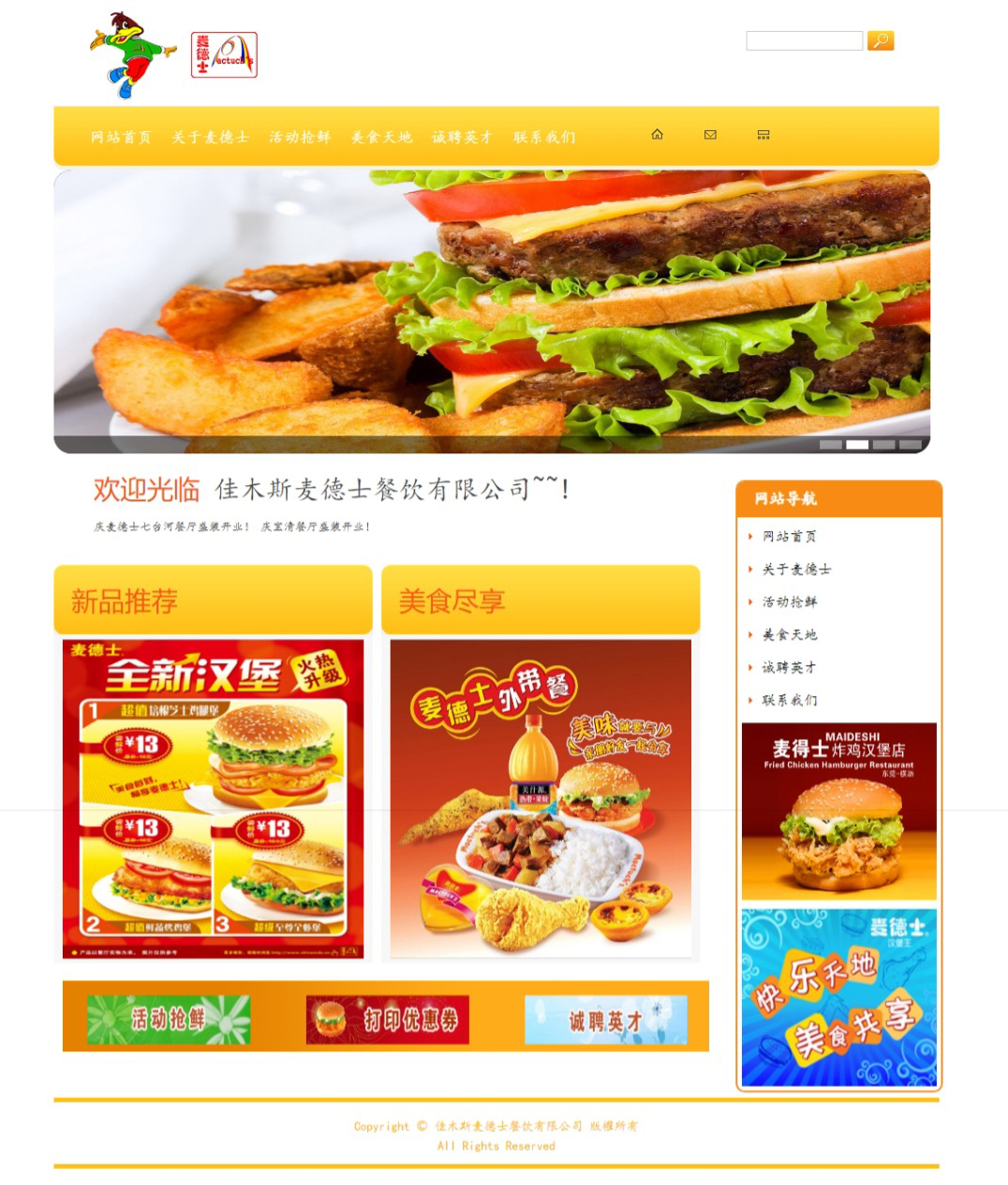Tap 联系我们 in the 网站导航 sidebar list
The height and width of the screenshot is (1185, 1008).
click(790, 701)
